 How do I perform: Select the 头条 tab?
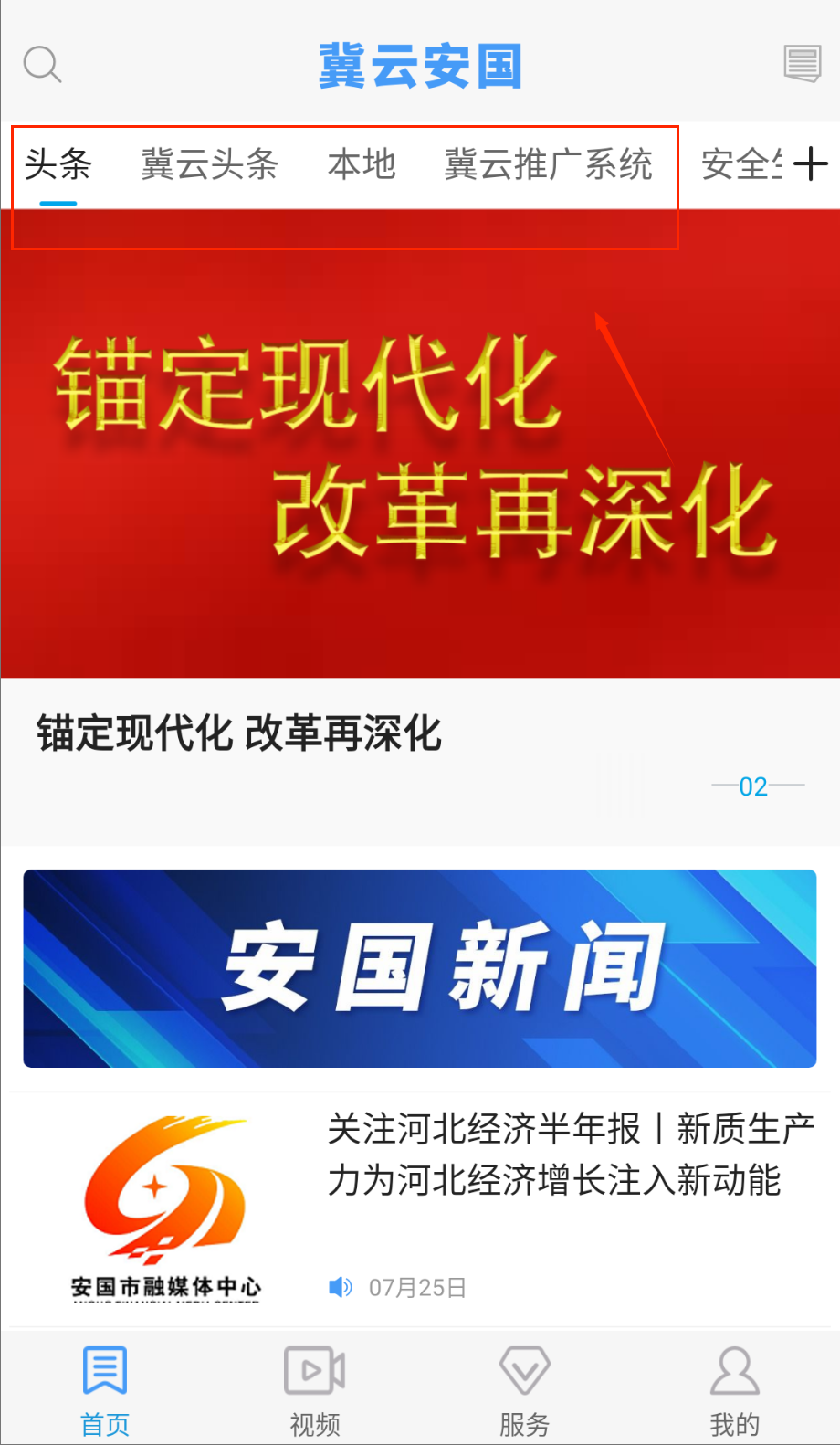(58, 165)
